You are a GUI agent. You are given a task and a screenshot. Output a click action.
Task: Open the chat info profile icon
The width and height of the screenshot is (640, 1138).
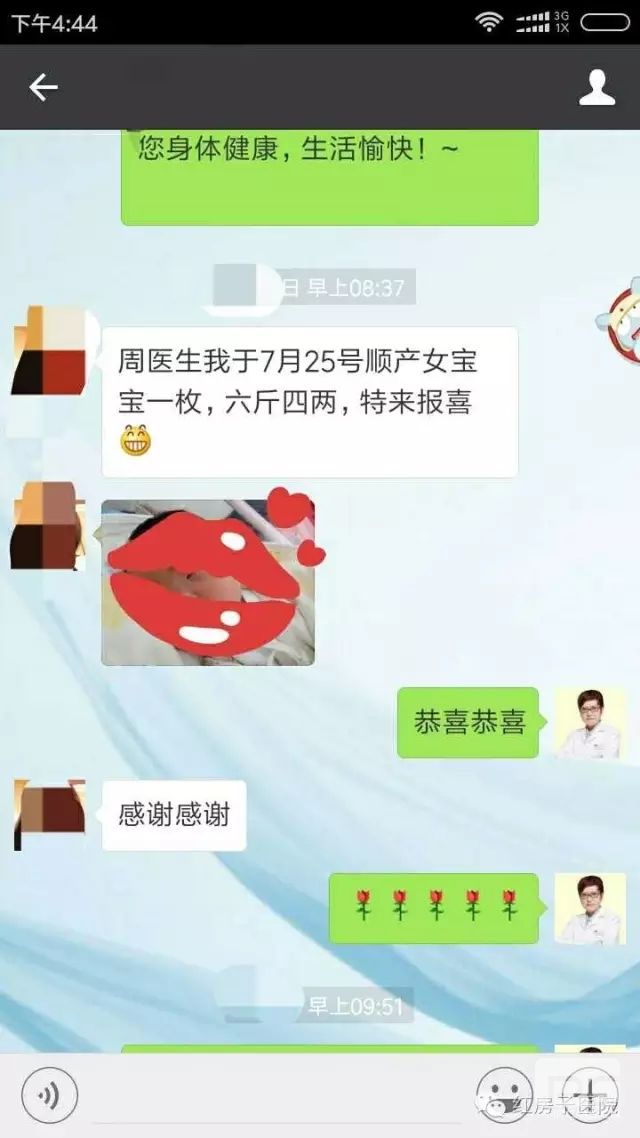(x=597, y=88)
